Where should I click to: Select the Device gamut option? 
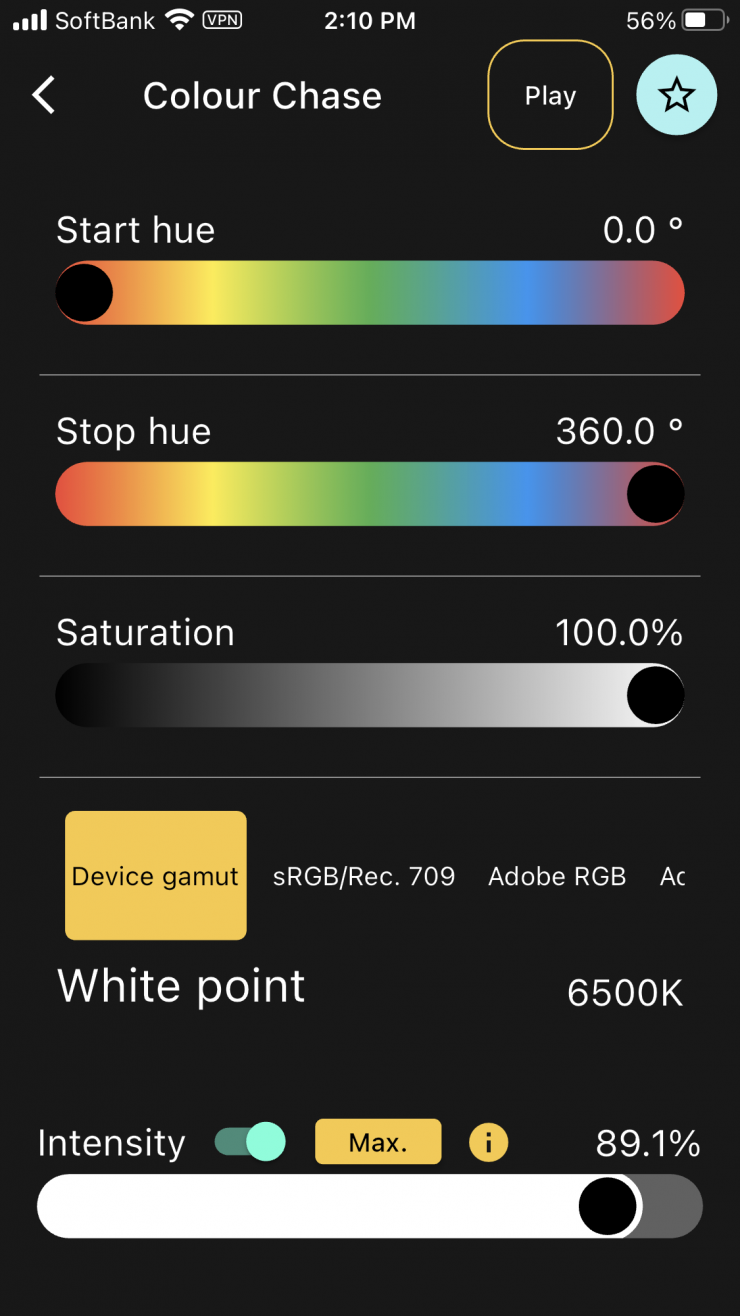(x=156, y=876)
